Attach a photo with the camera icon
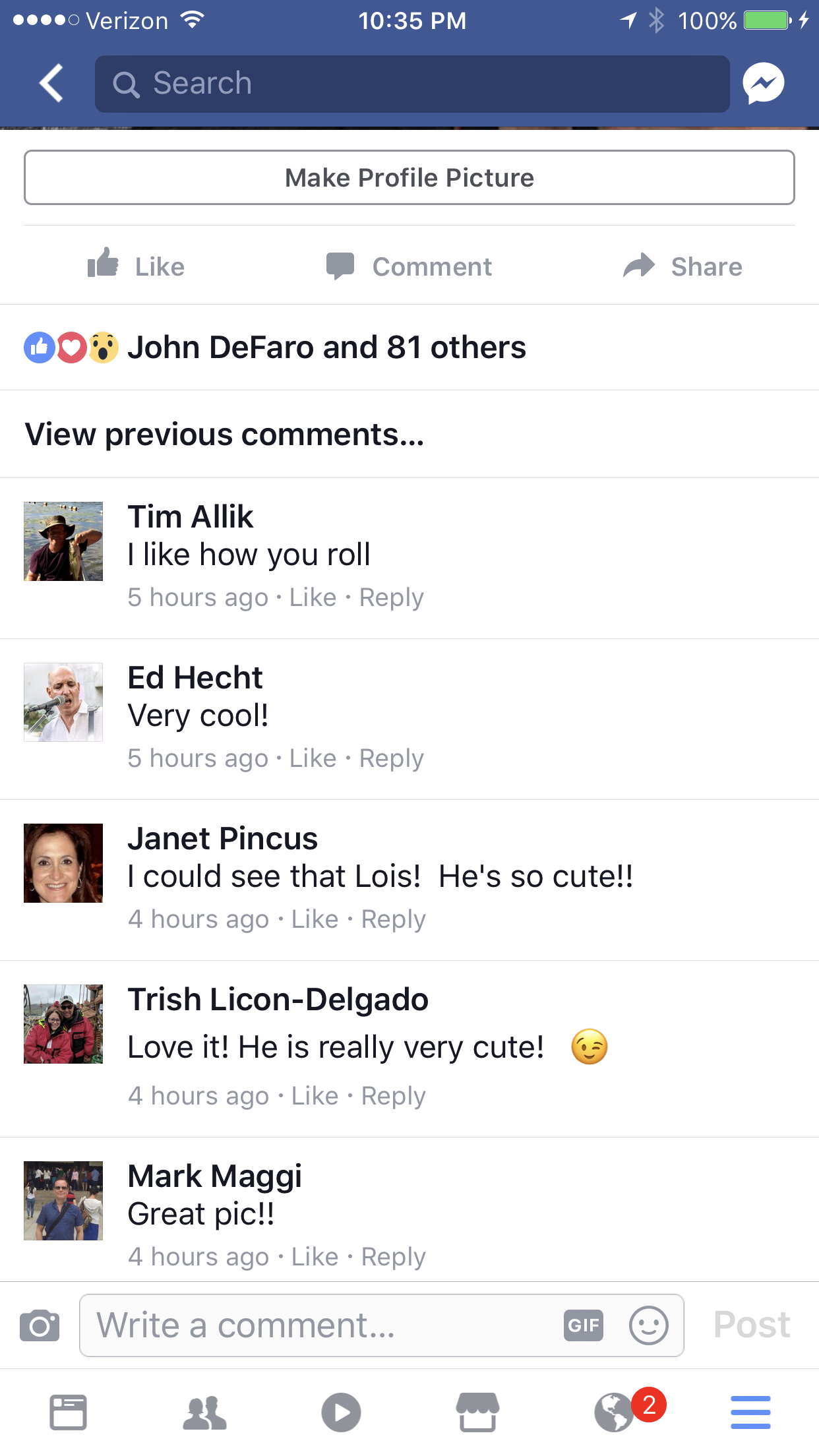The image size is (819, 1456). (40, 1325)
